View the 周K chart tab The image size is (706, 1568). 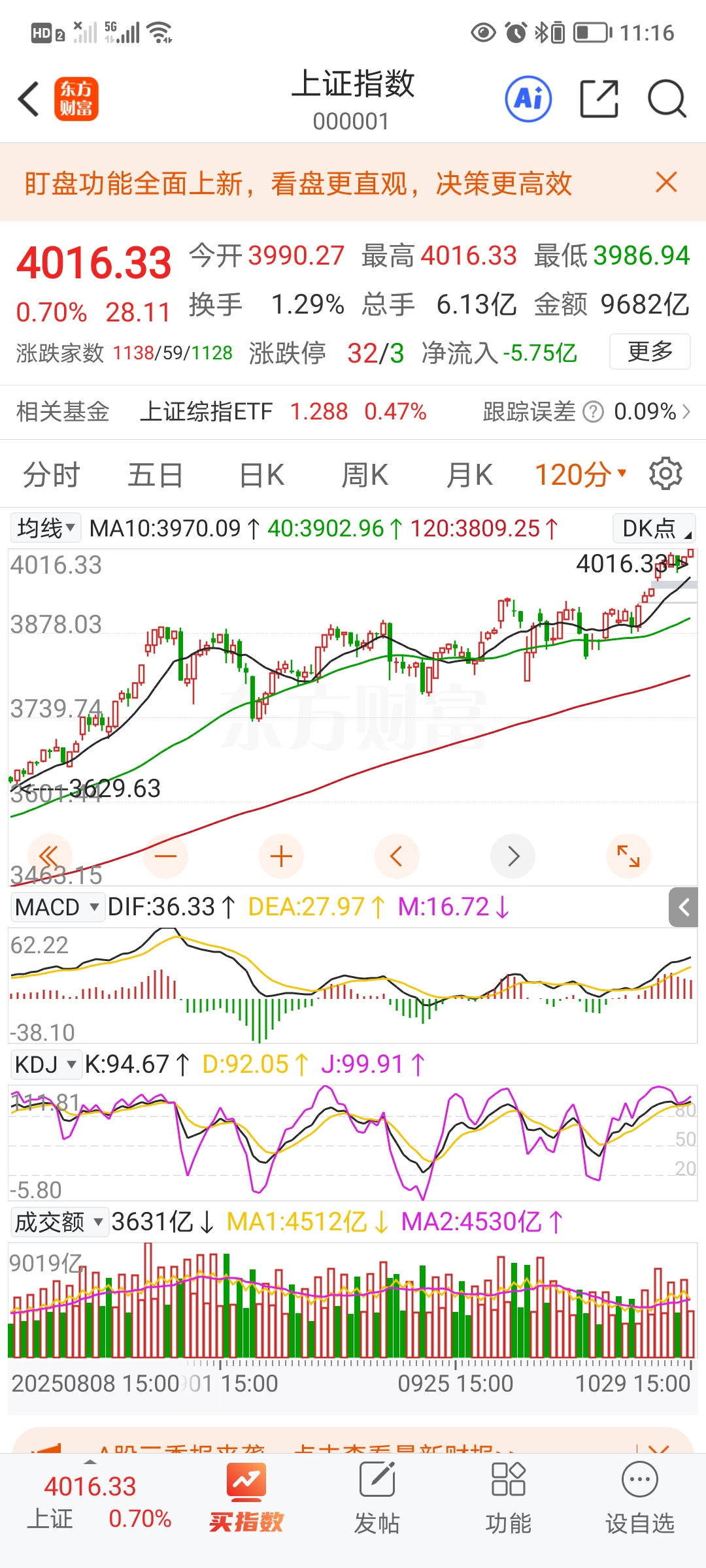pos(365,474)
